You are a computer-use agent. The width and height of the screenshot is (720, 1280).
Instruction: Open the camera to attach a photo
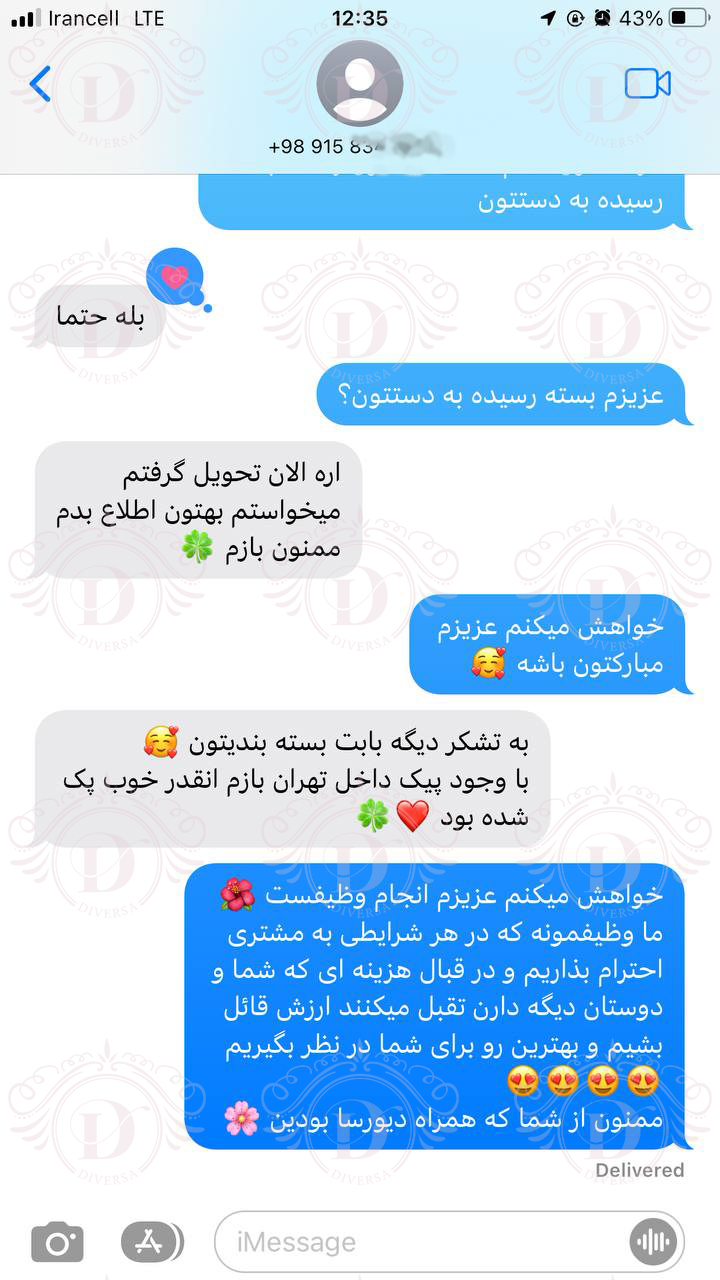click(57, 1242)
